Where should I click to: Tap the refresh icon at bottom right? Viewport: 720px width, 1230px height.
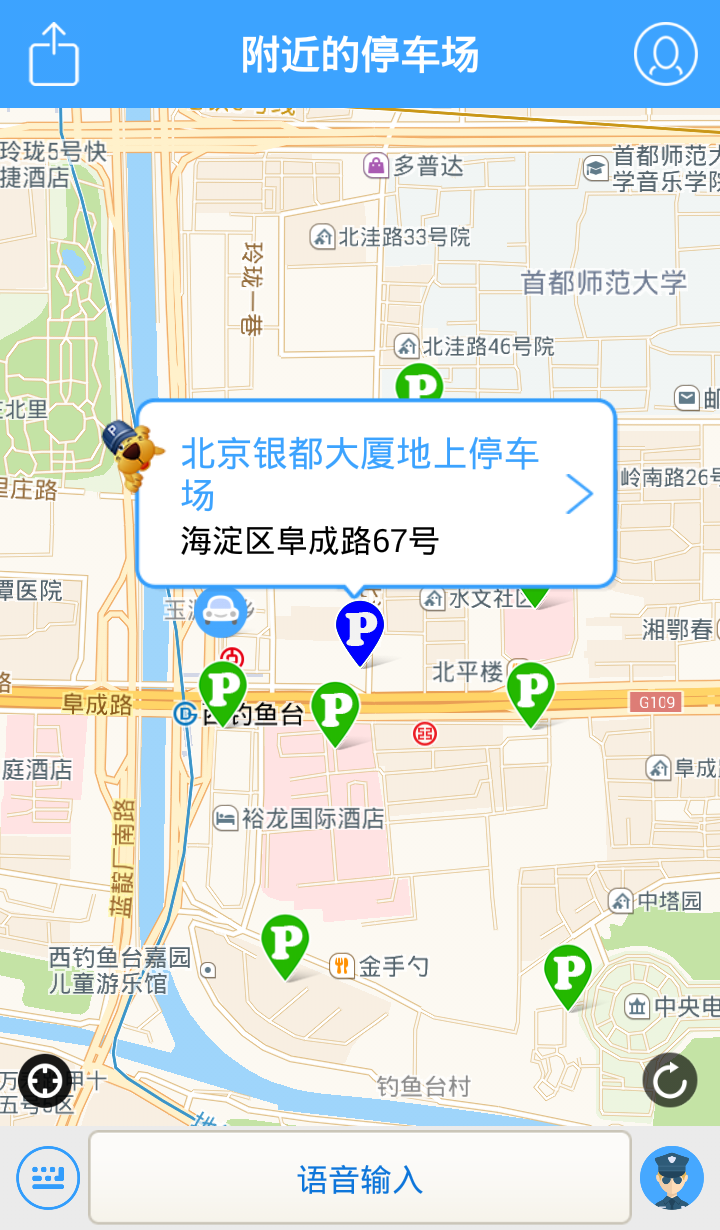tap(669, 1081)
